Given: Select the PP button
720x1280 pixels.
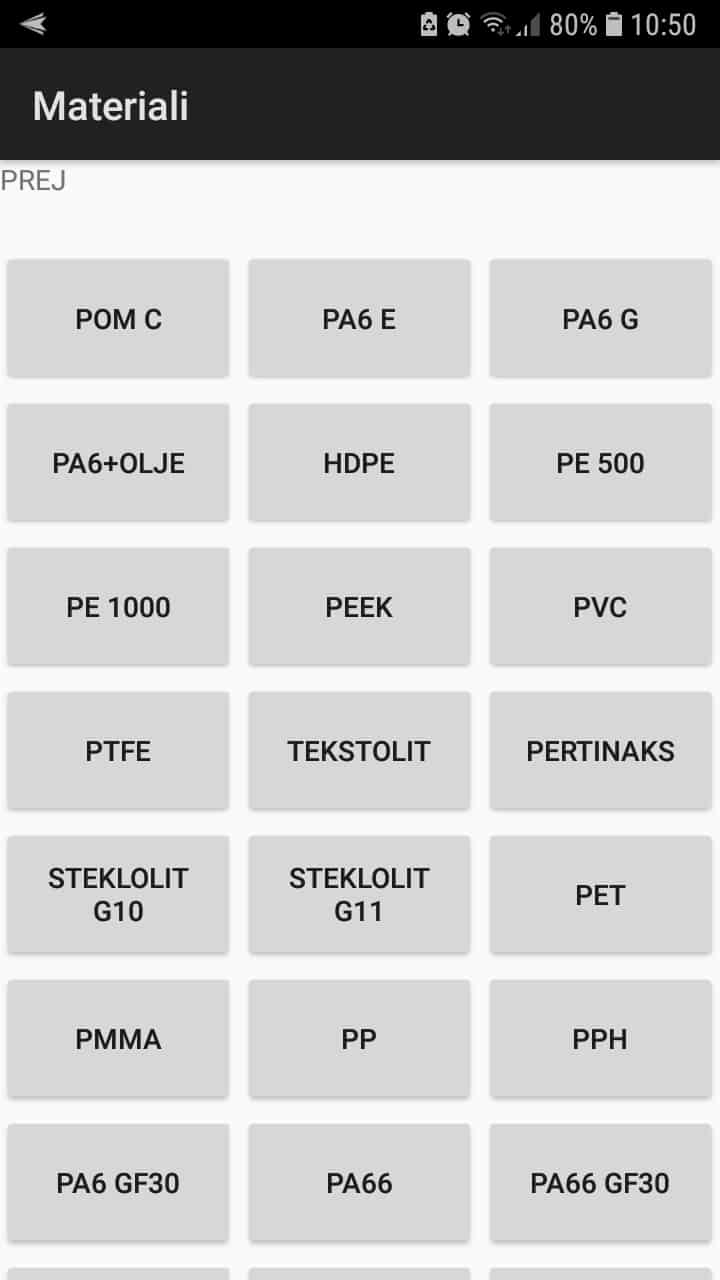Looking at the screenshot, I should click(x=359, y=1039).
